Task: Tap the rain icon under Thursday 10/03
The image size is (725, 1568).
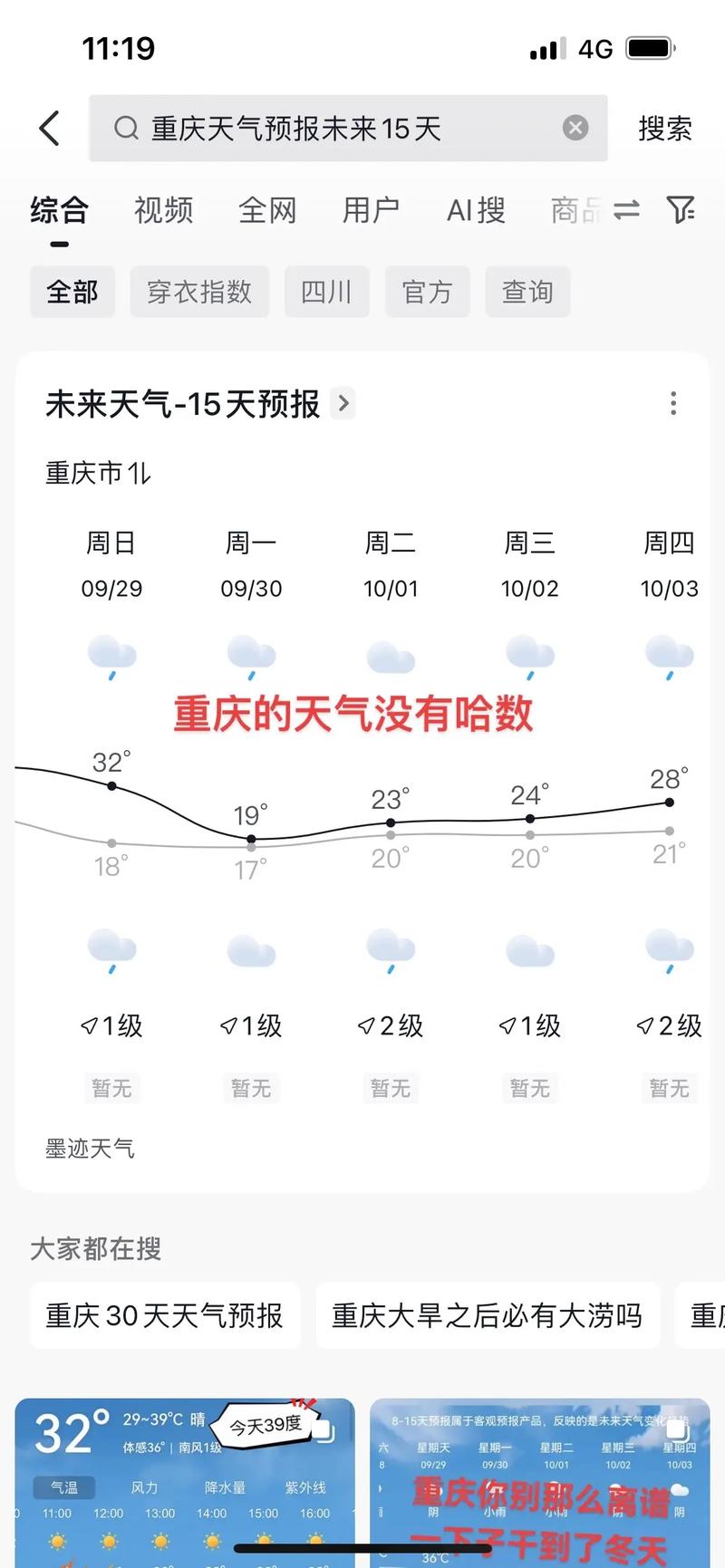Action: 668,654
